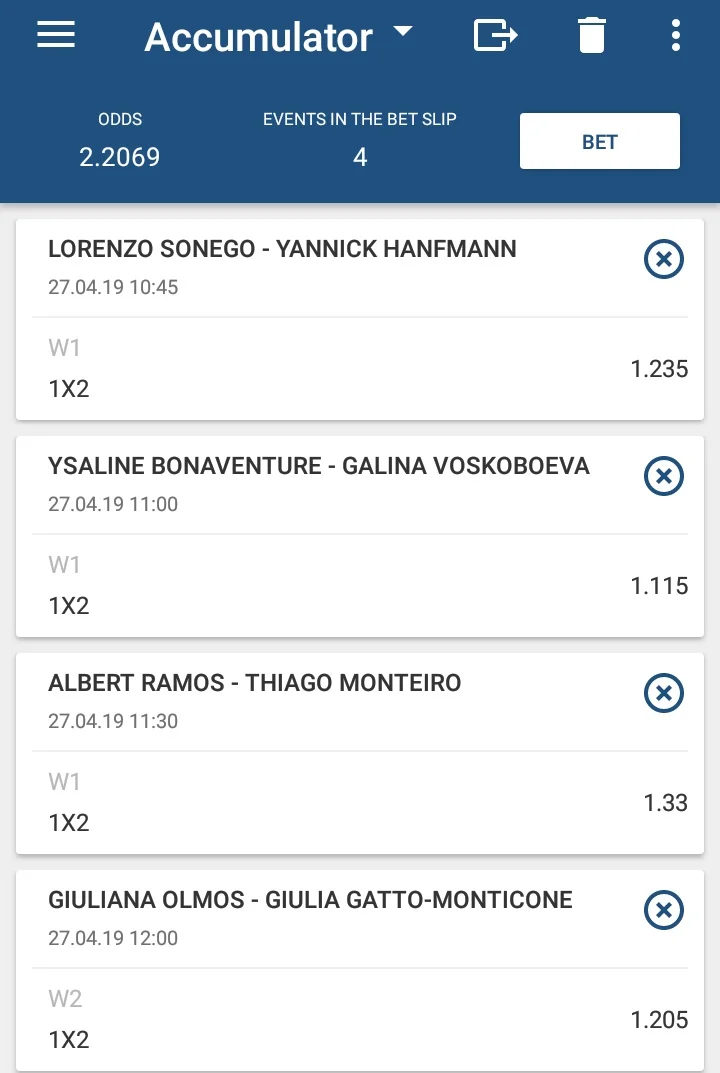Expand the Accumulator bet type dropdown

click(x=403, y=33)
